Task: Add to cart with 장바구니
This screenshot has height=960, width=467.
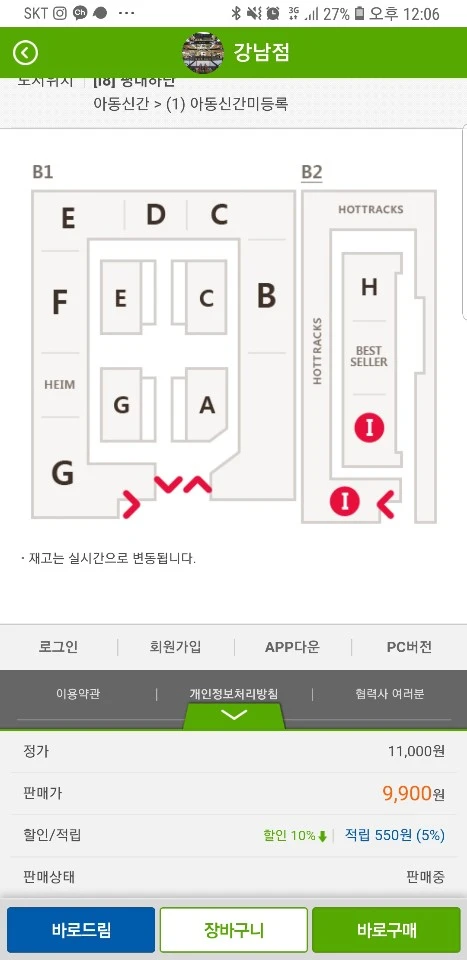Action: point(234,931)
